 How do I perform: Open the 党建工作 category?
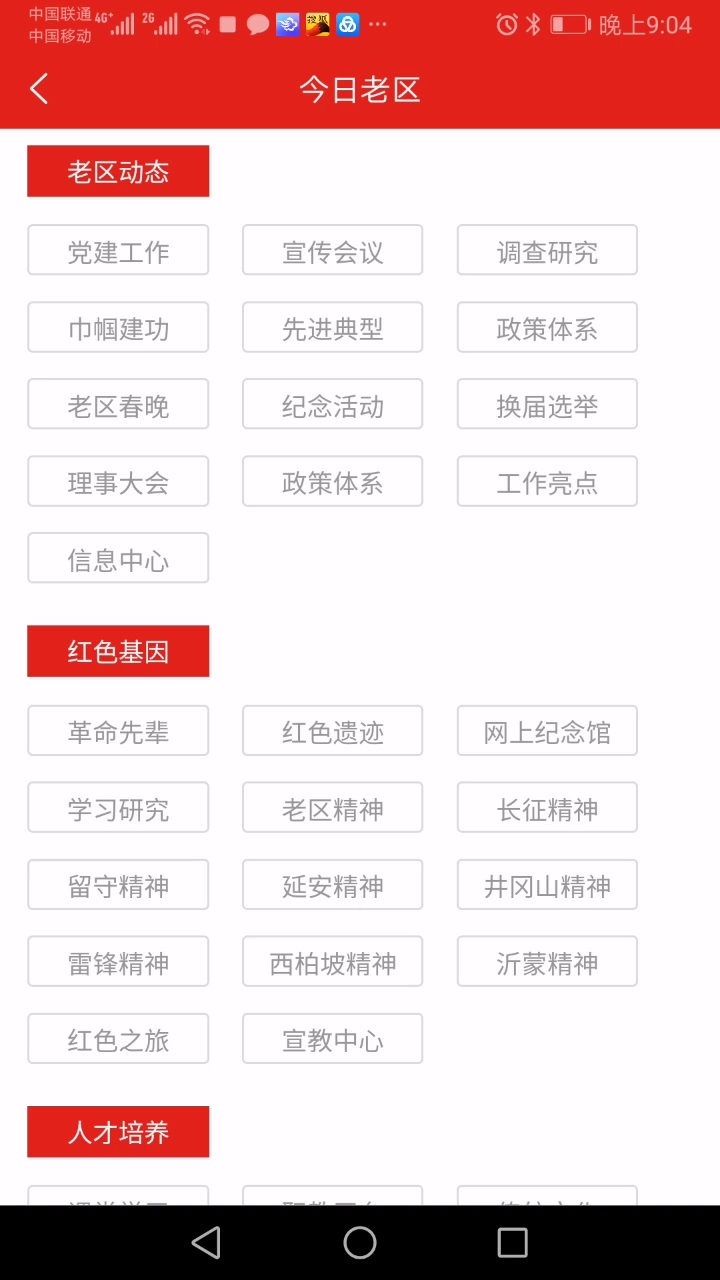pos(118,250)
